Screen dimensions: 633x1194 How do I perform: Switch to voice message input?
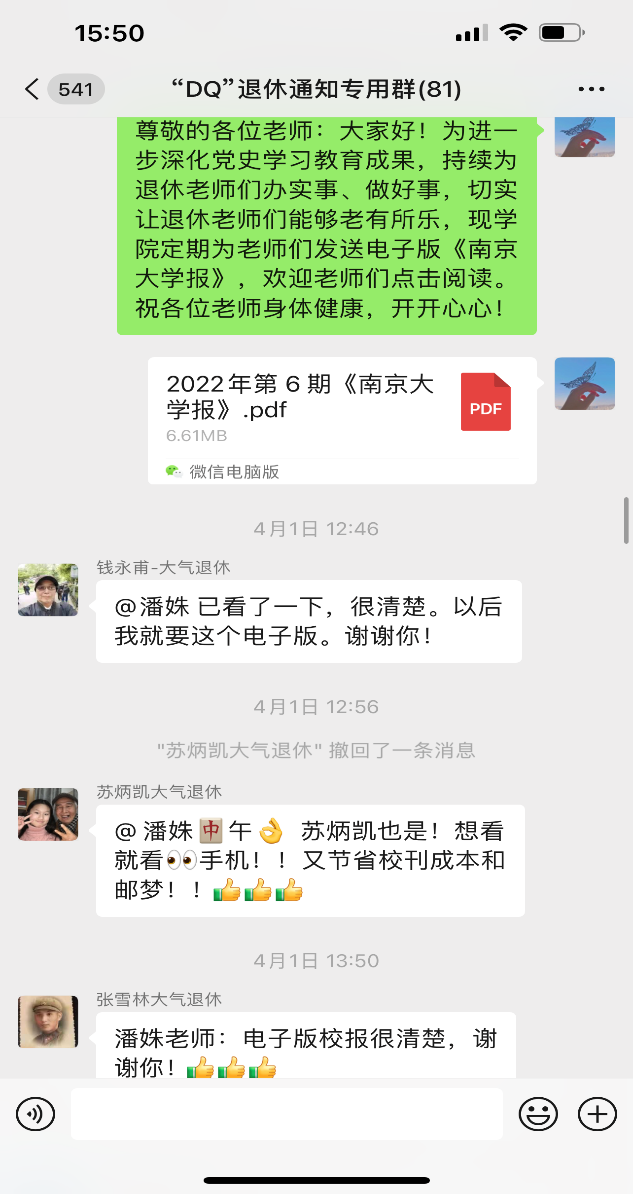tap(35, 1114)
